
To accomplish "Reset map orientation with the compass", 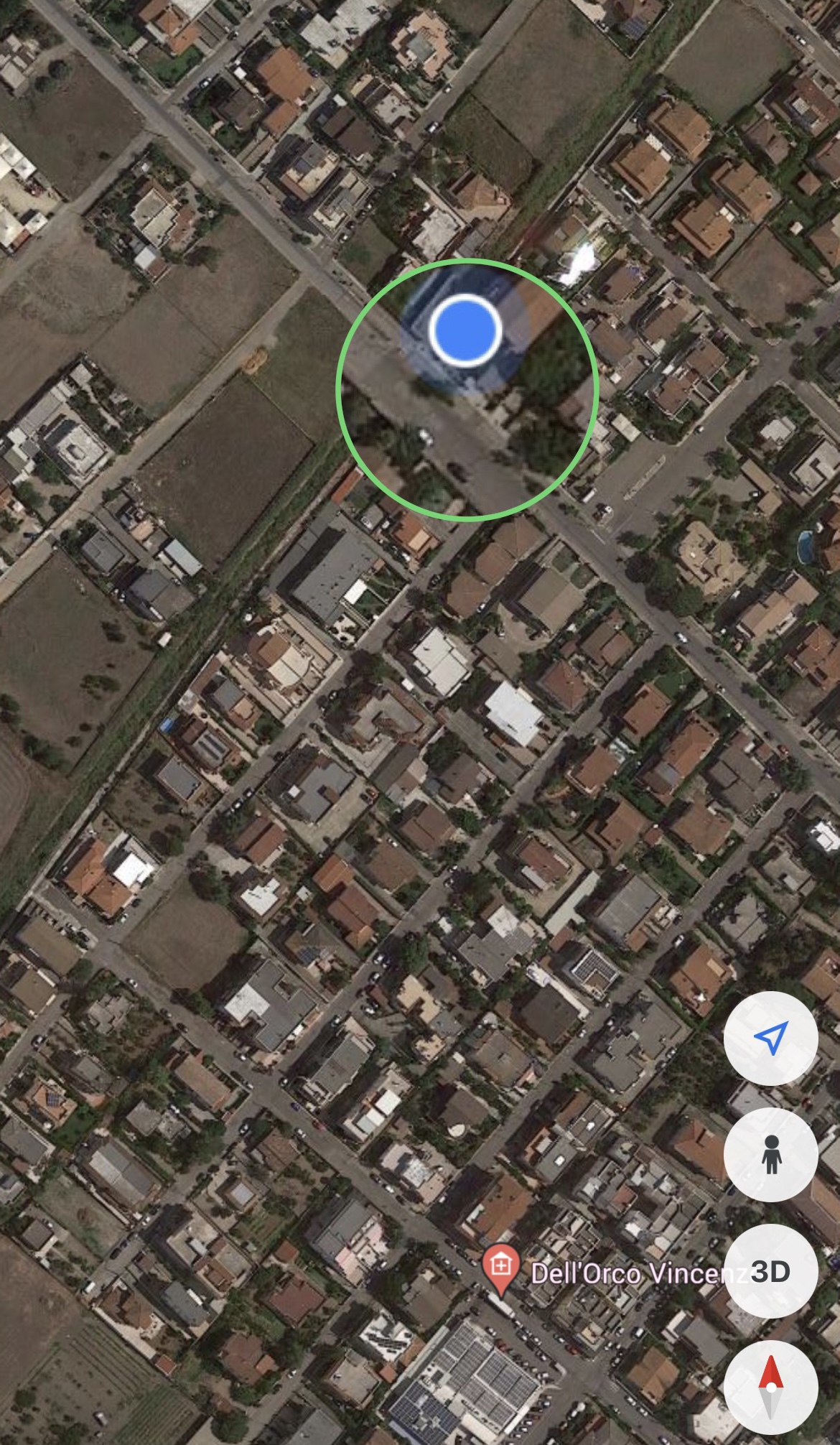I will tap(770, 1388).
